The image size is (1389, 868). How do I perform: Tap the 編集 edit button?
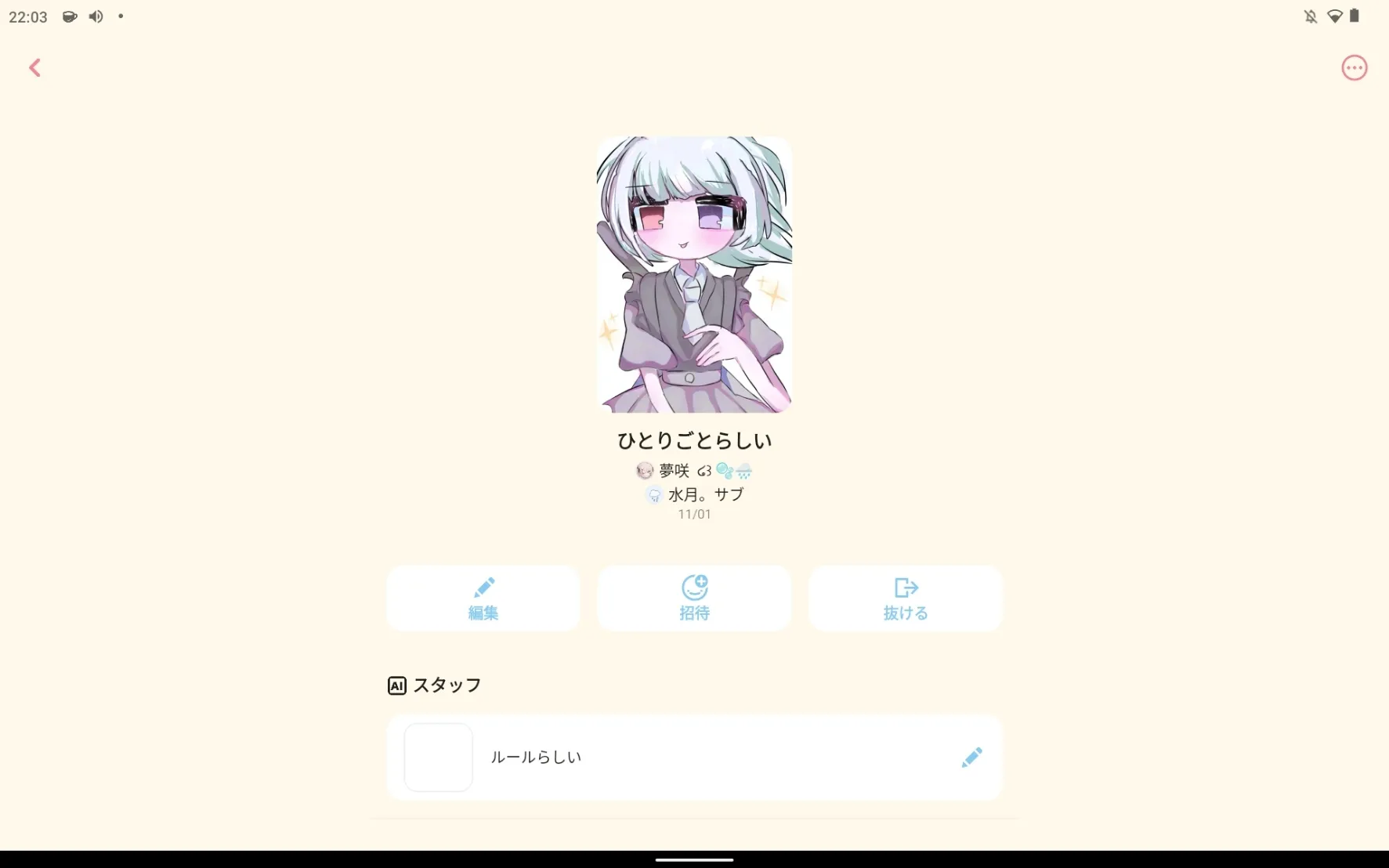point(483,599)
